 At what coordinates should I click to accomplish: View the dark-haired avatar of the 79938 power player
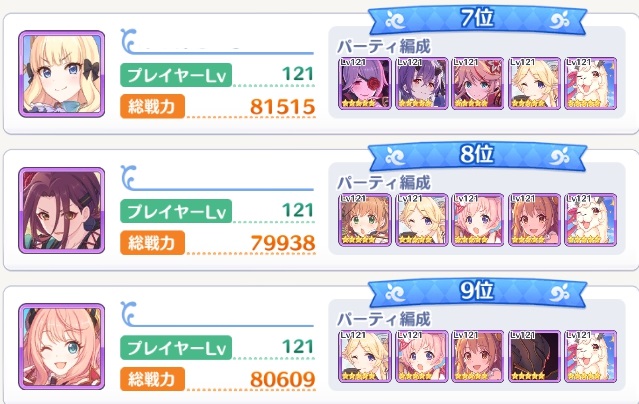tap(61, 210)
